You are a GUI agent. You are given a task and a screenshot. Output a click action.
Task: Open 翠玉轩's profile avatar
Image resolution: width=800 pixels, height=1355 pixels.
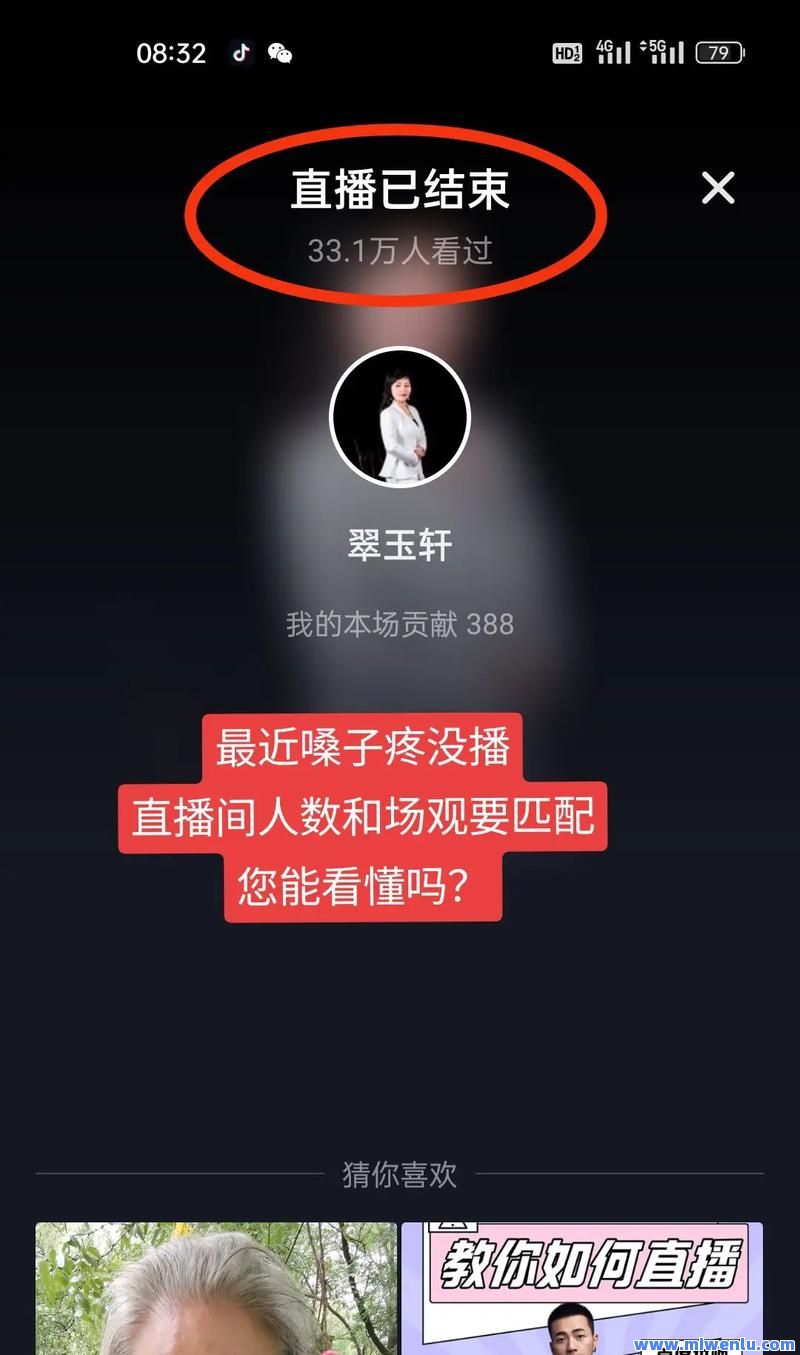point(400,418)
